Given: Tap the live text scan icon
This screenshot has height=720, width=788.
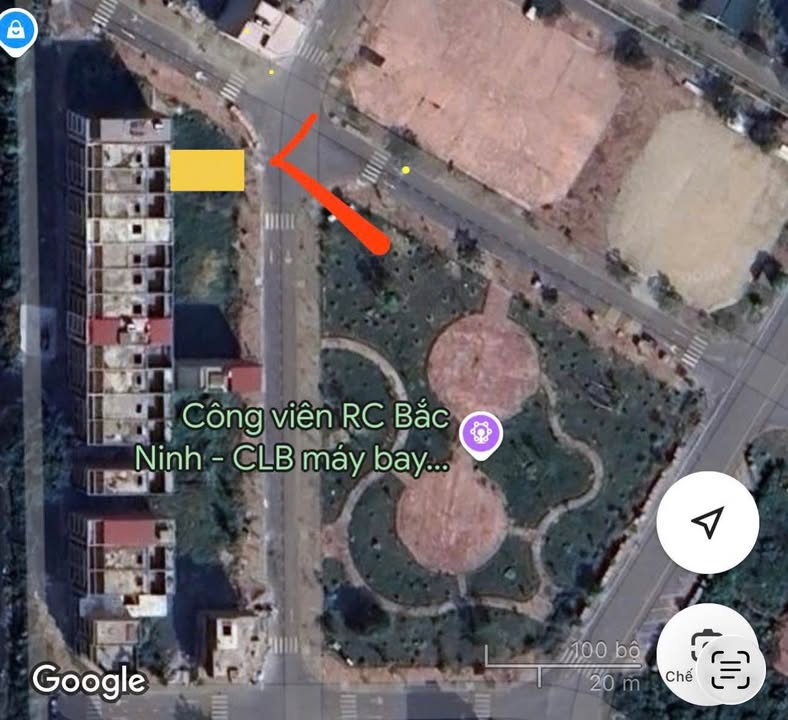Looking at the screenshot, I should point(732,668).
